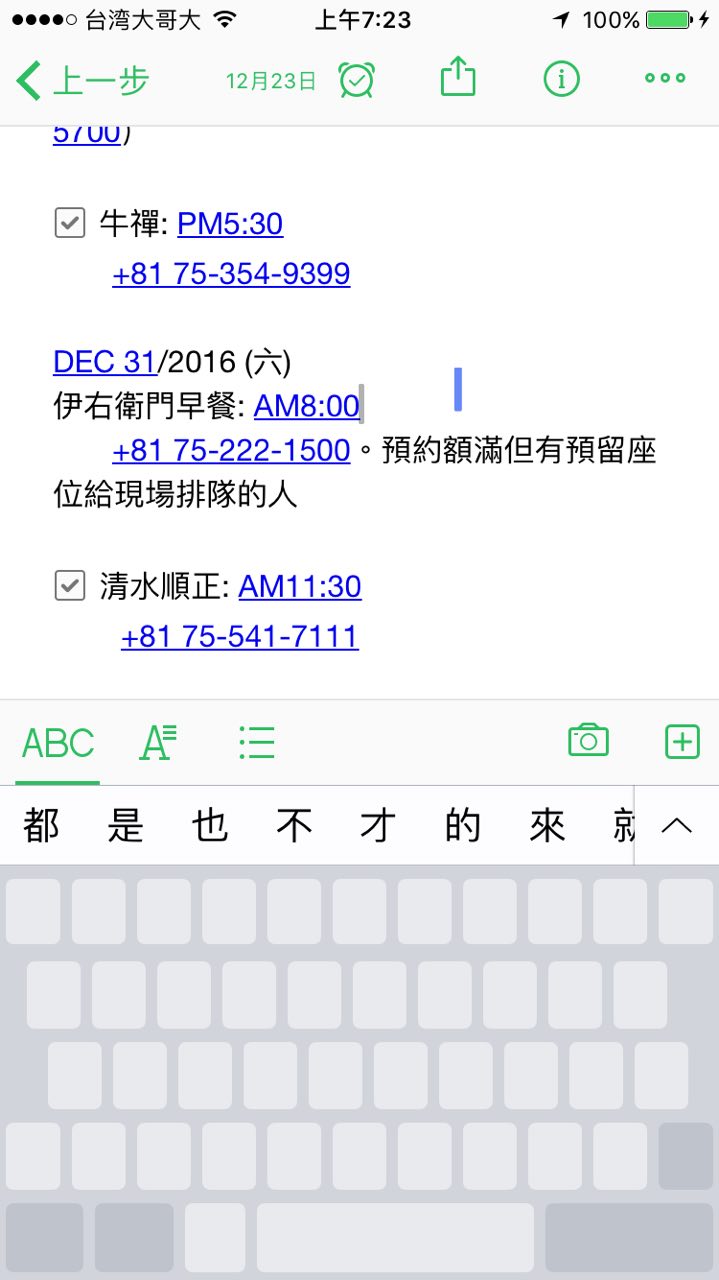
Task: Open the three-dot overflow menu
Action: click(665, 78)
